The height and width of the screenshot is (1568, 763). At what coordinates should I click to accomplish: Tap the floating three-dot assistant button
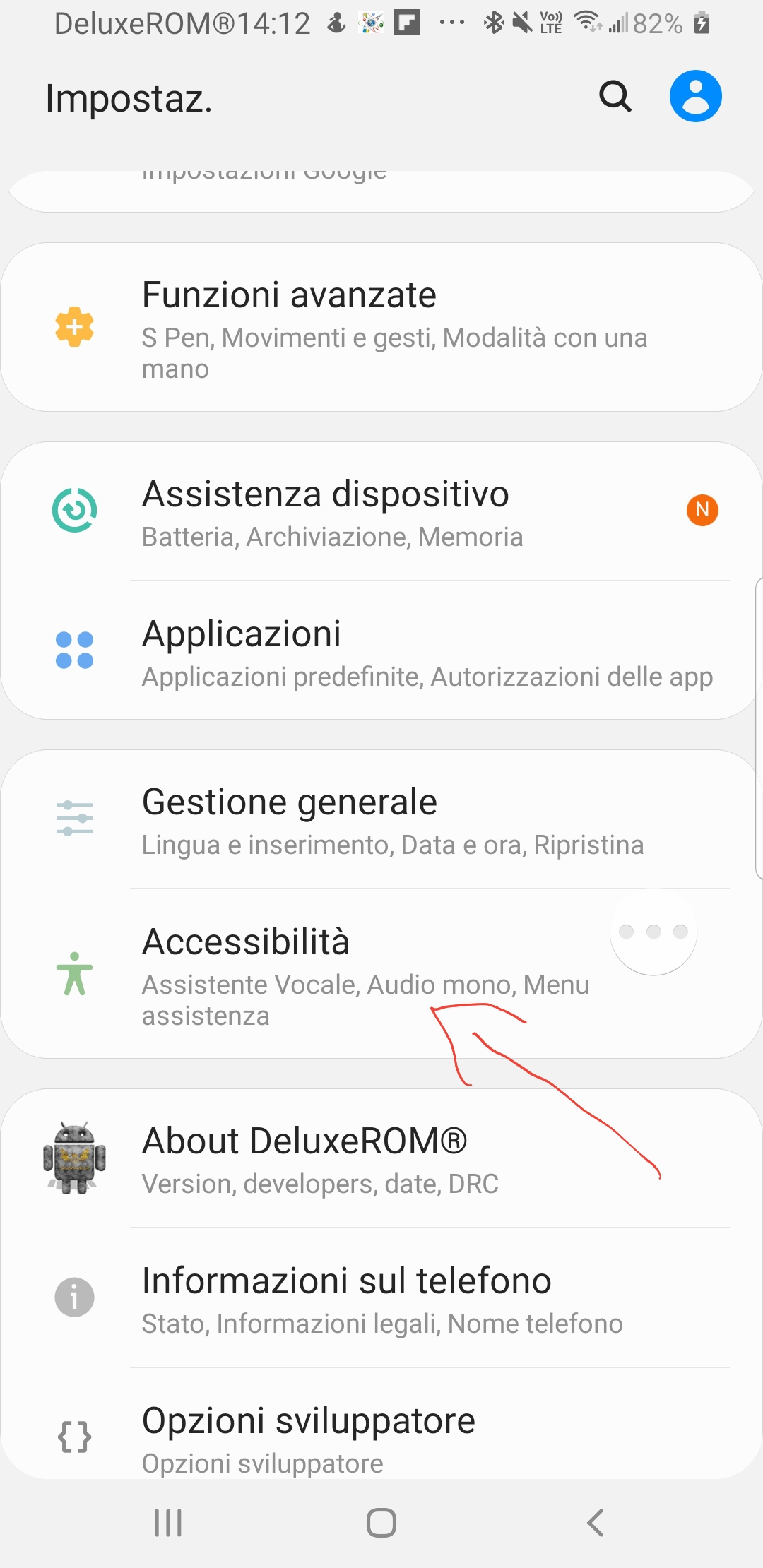(x=653, y=932)
